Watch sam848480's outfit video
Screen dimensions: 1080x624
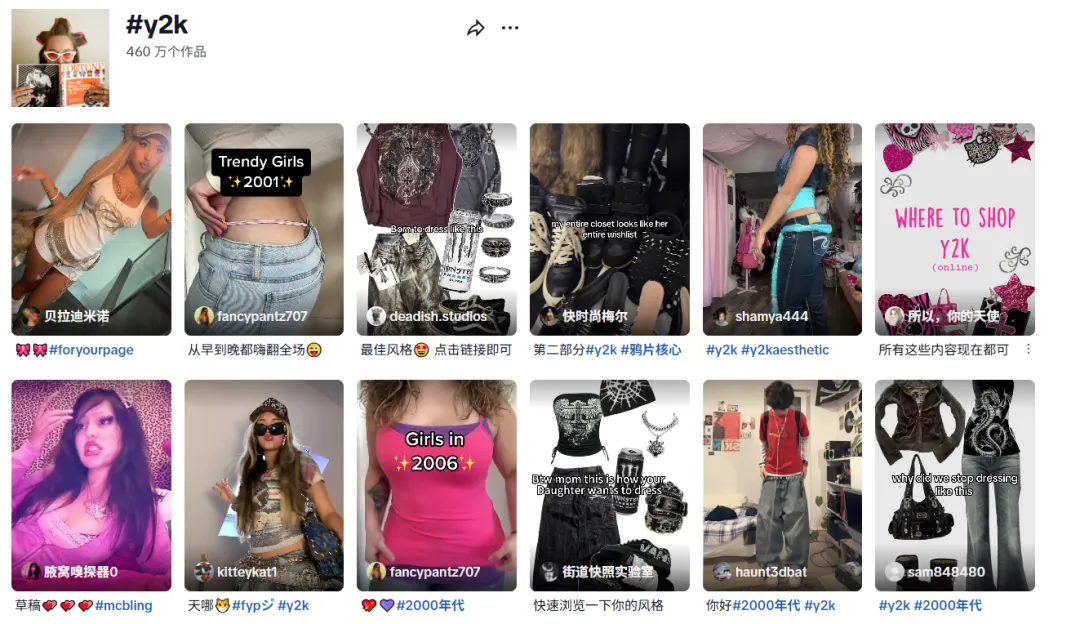coord(954,484)
